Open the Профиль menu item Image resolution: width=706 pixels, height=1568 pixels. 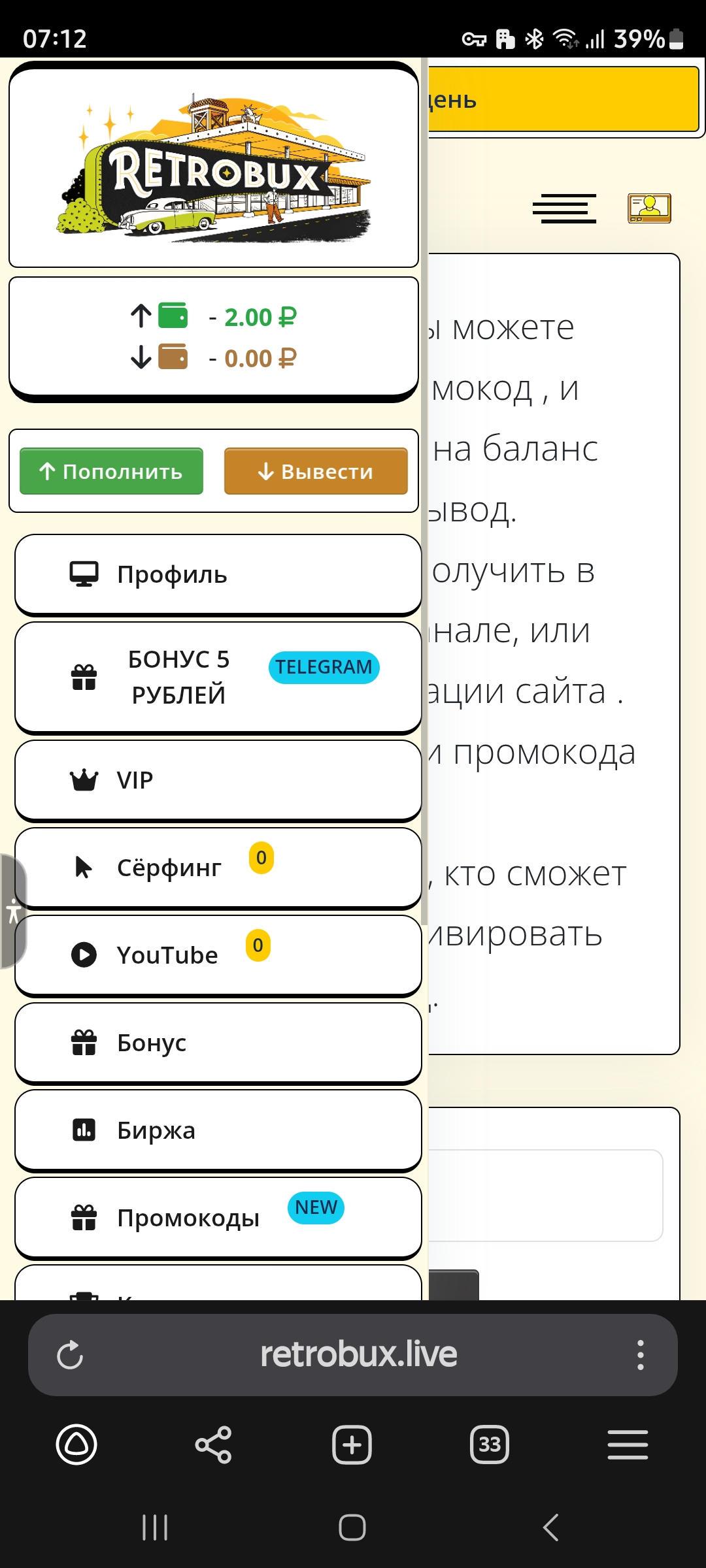click(x=218, y=574)
